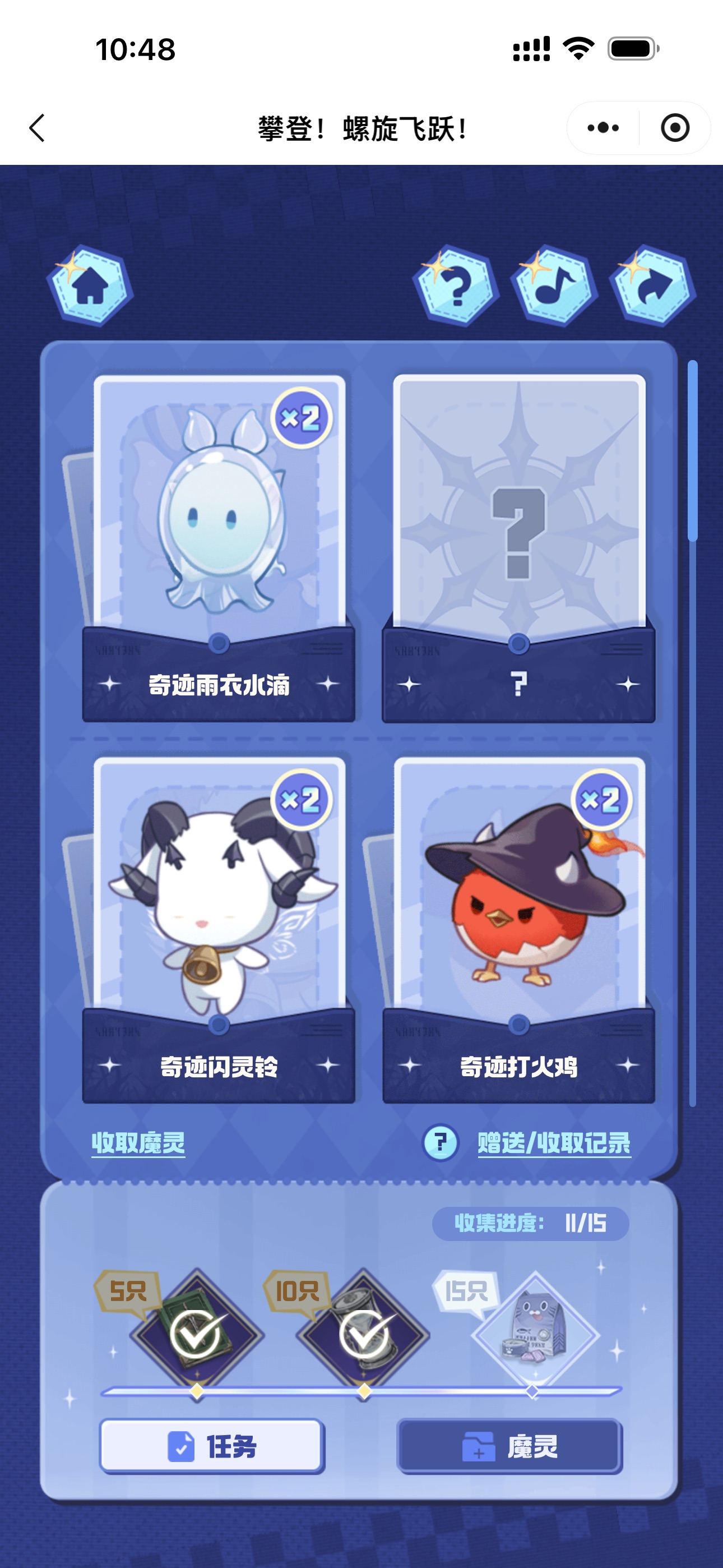View the claimed 5只 reward
The height and width of the screenshot is (1568, 723).
pyautogui.click(x=196, y=1334)
